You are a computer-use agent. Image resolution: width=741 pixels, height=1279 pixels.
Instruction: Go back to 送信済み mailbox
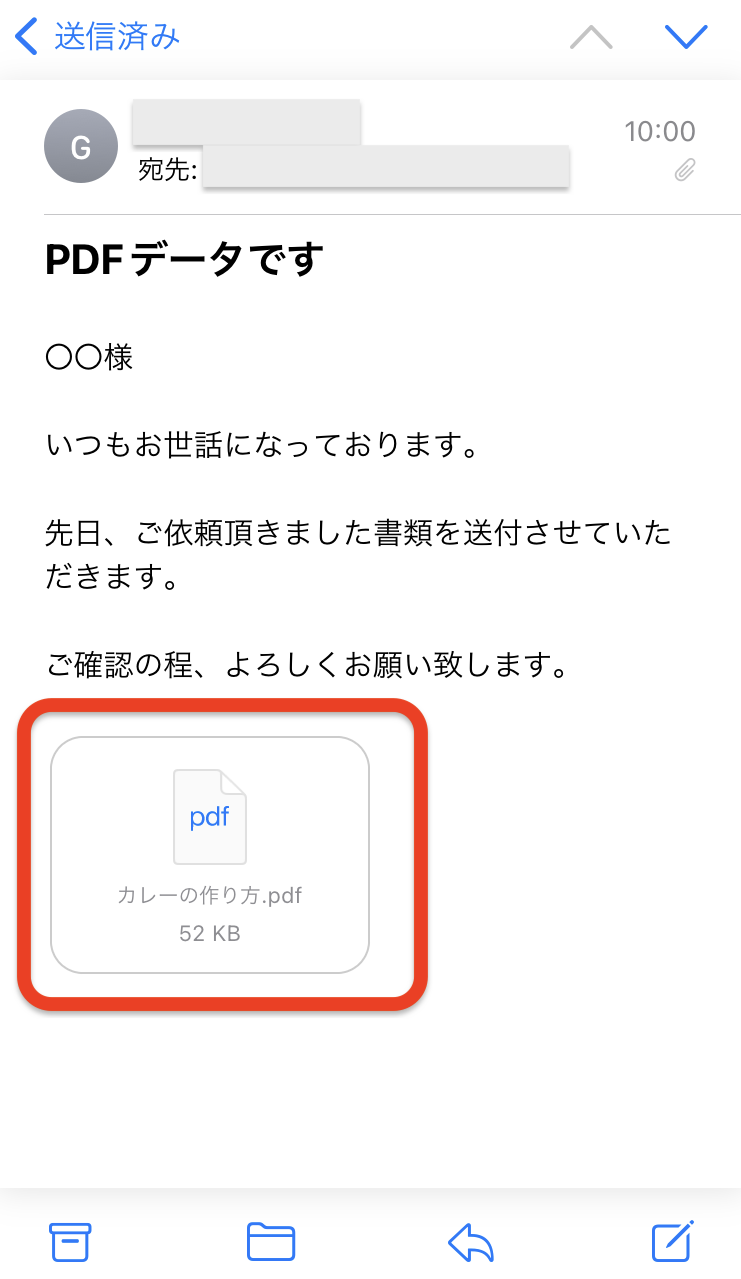(97, 37)
